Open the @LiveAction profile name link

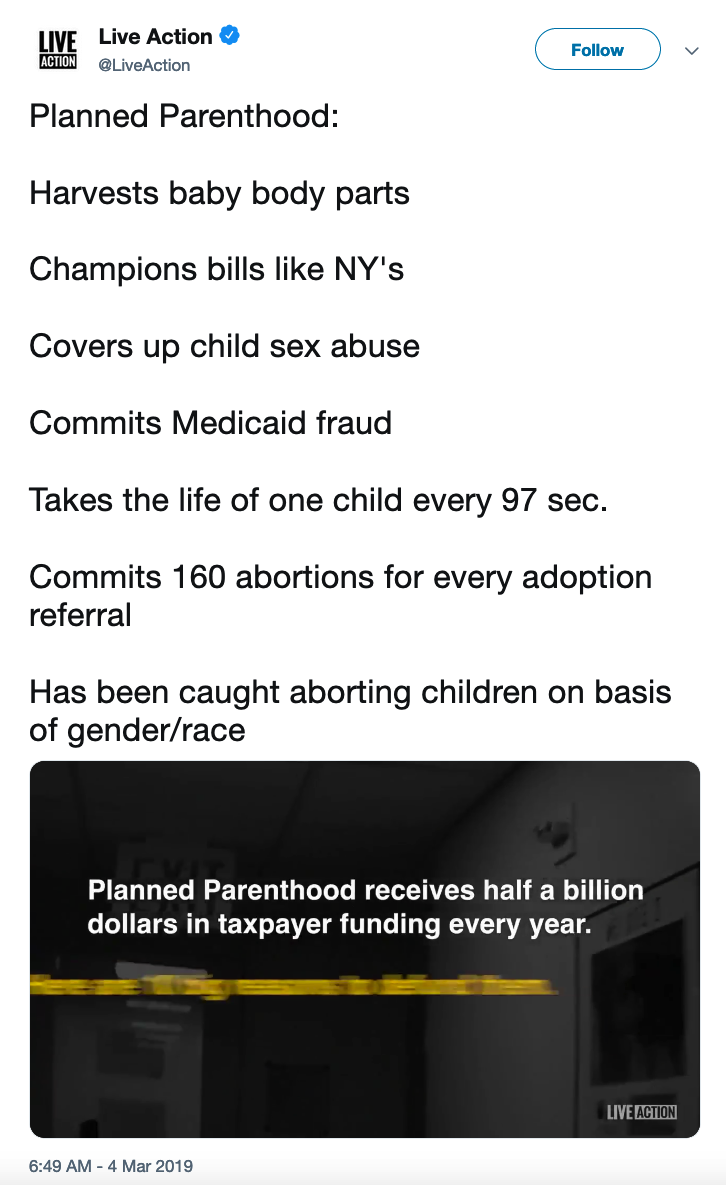point(155,37)
